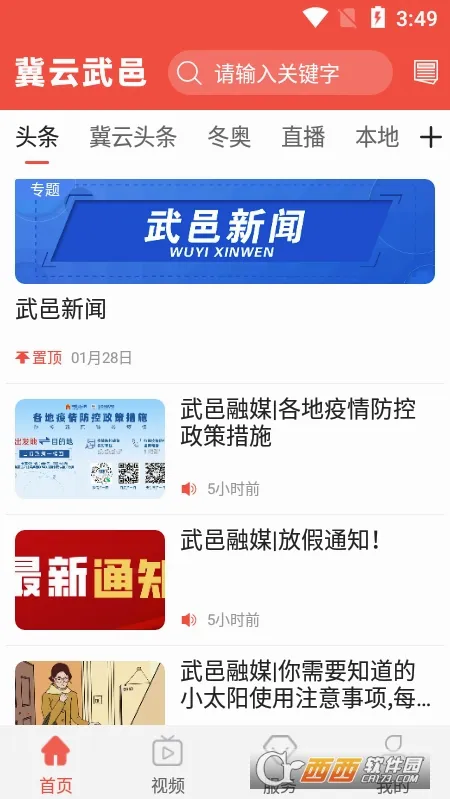Tap the plus icon to add channels

[431, 138]
